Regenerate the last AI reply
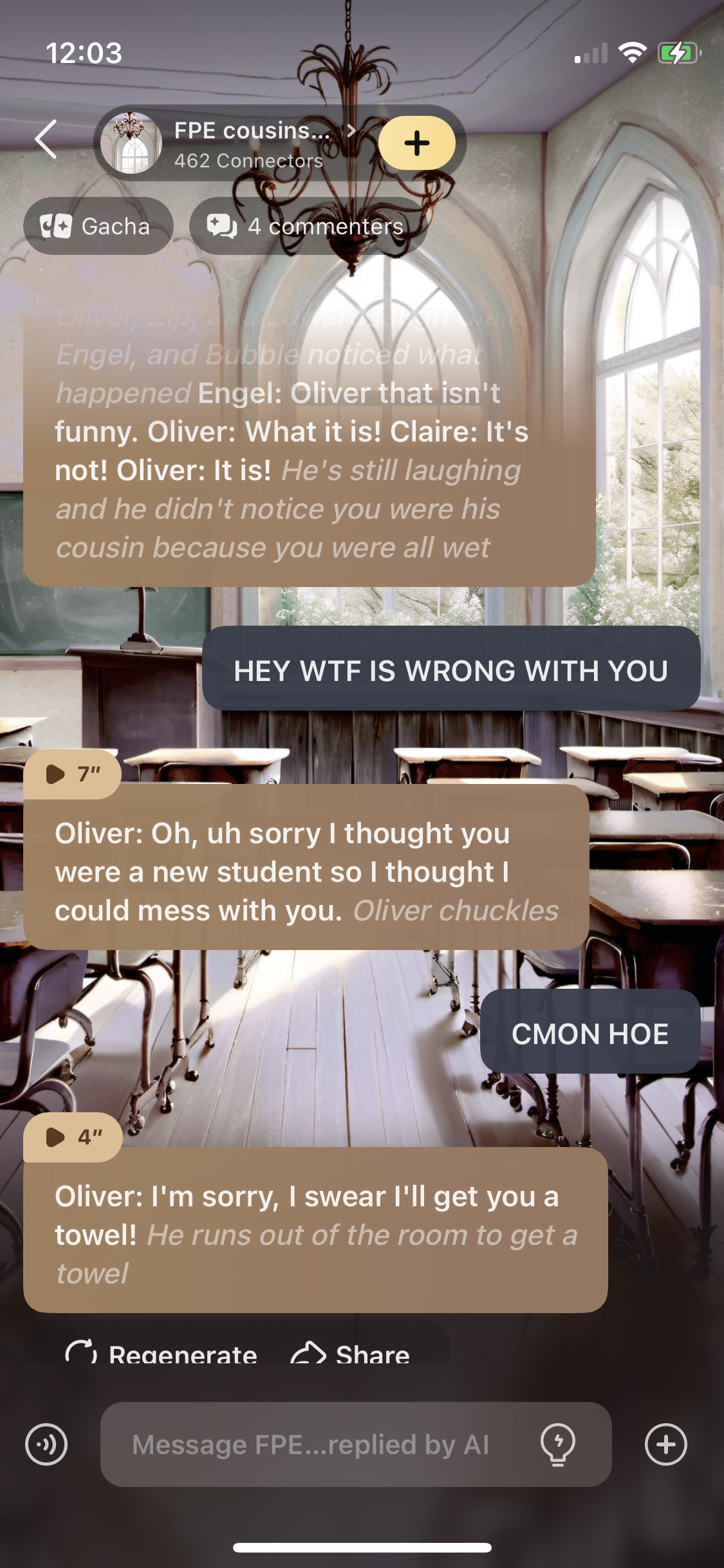724x1568 pixels. click(x=162, y=1352)
